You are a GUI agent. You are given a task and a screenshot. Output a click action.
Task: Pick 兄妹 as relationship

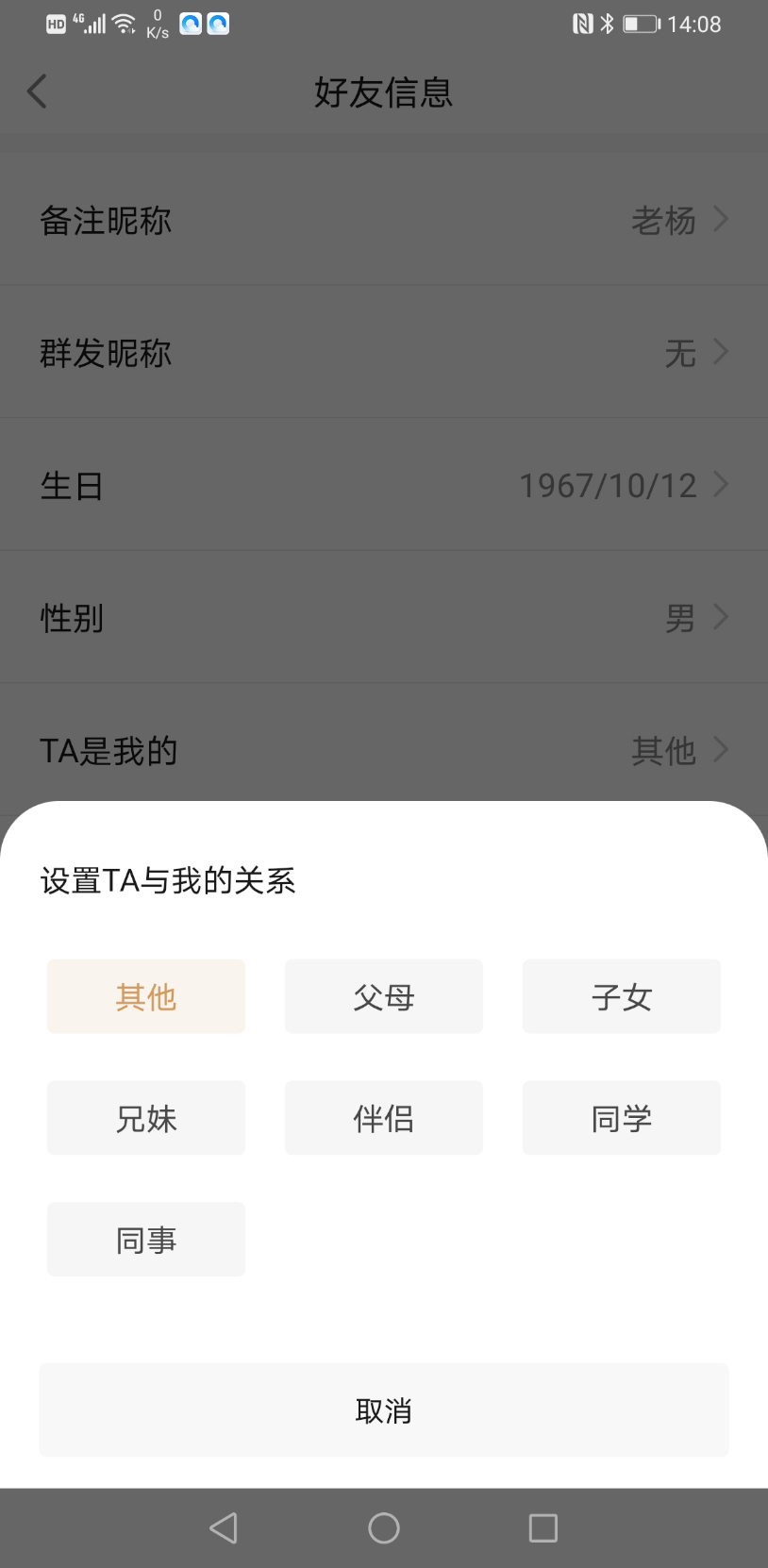146,1118
